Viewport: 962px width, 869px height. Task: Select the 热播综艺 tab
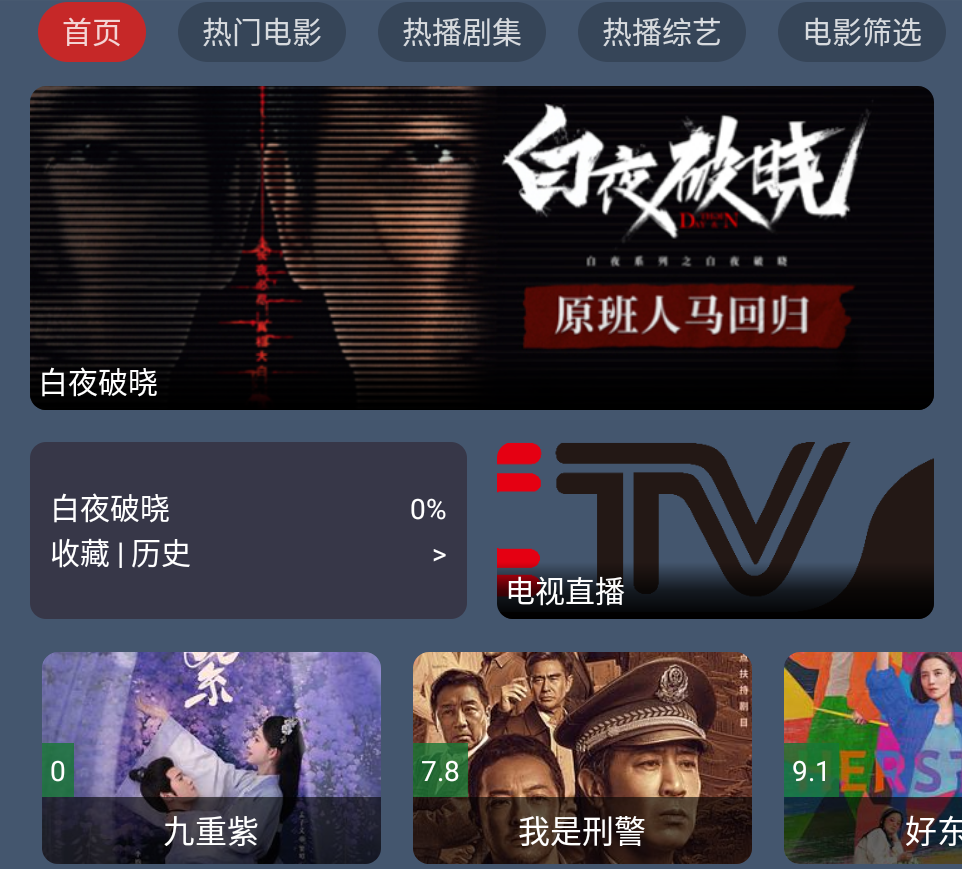tap(661, 32)
